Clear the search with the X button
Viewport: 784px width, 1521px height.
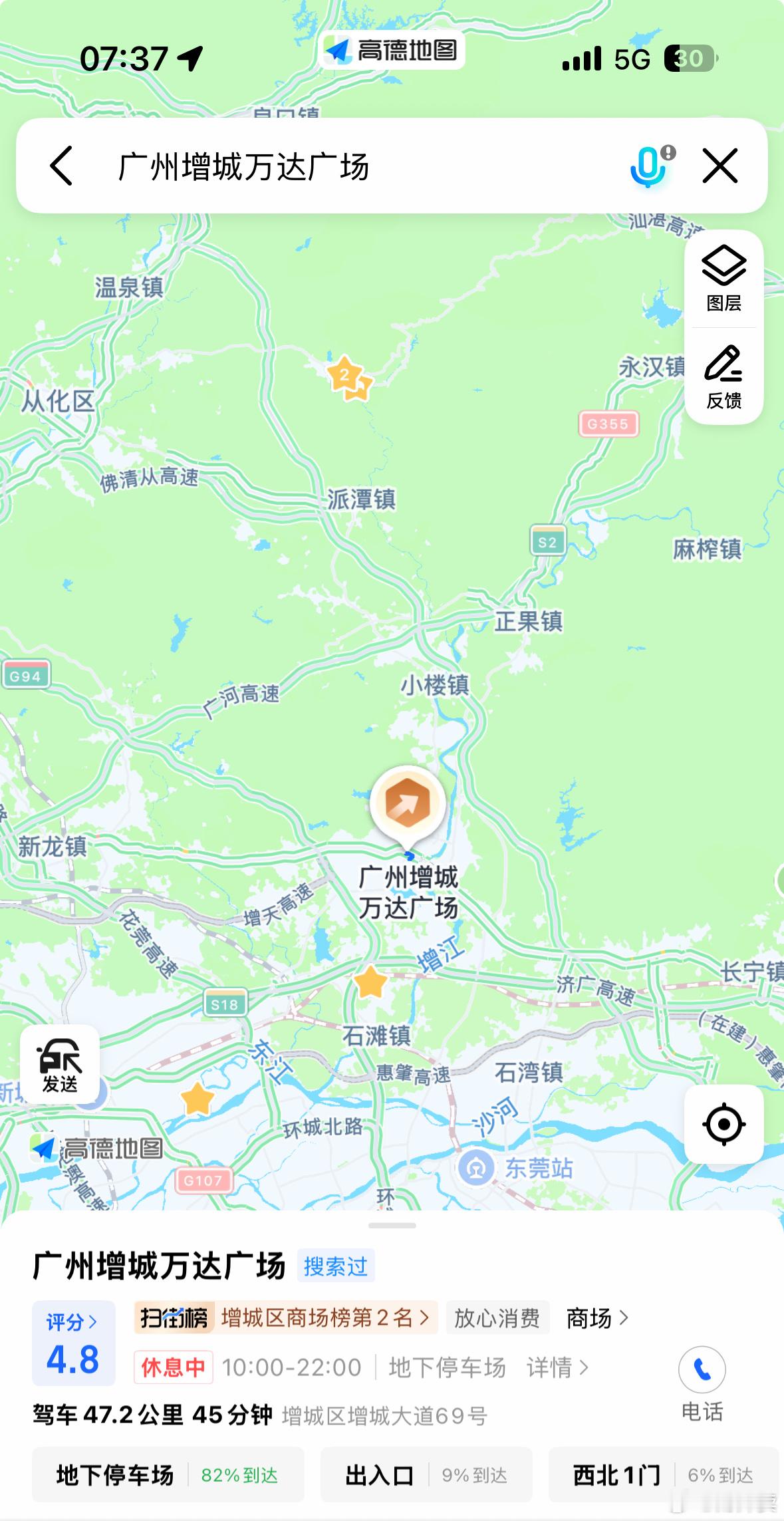click(x=720, y=166)
